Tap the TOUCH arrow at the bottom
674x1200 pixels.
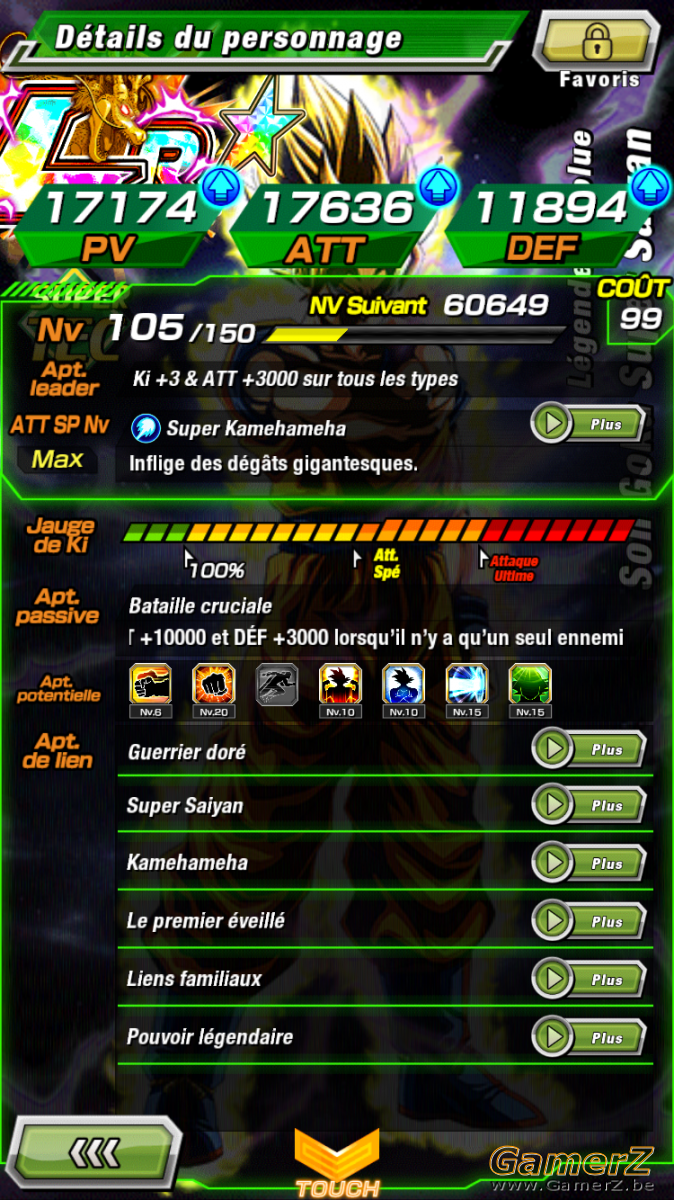337,1165
